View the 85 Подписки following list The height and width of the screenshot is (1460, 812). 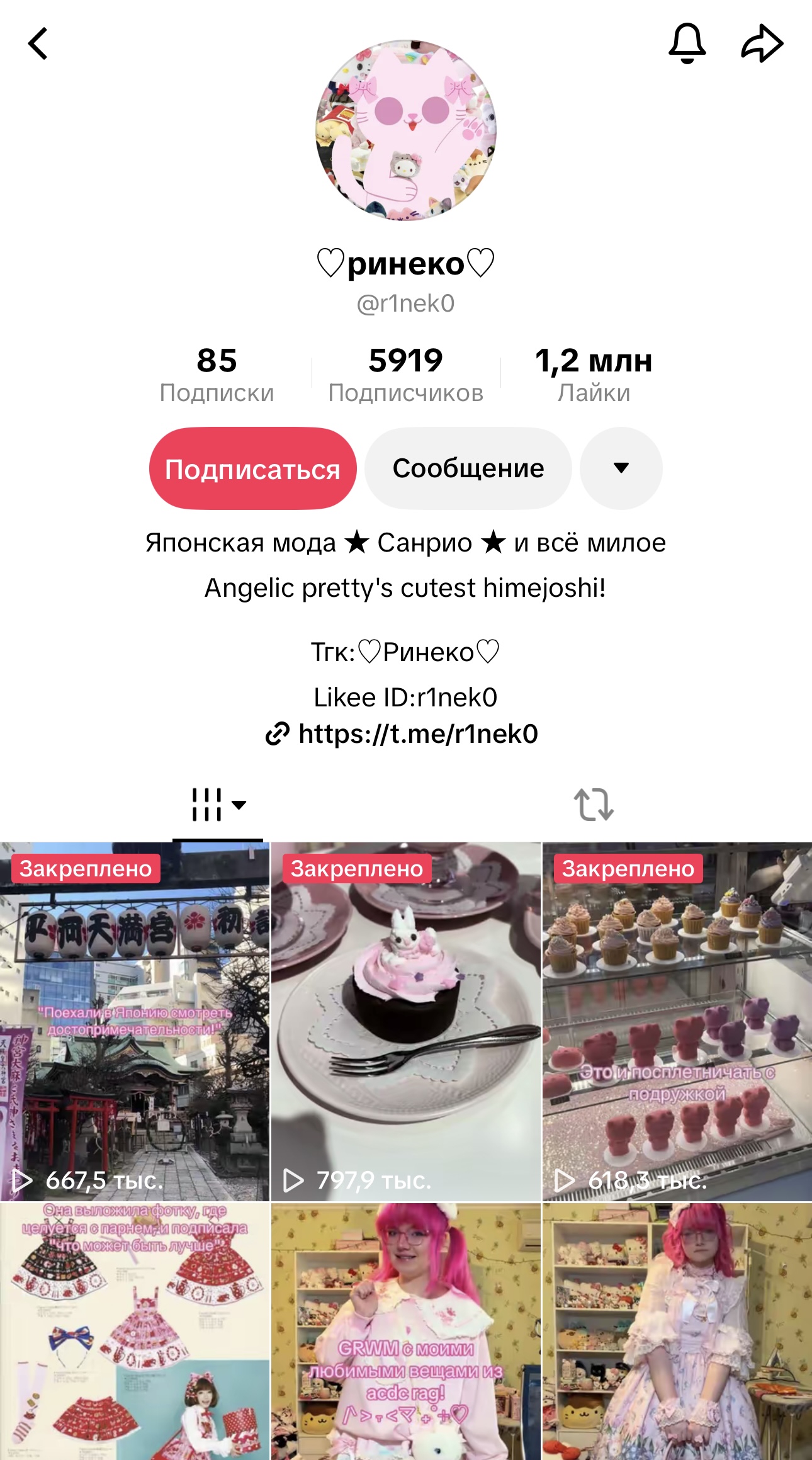[x=217, y=375]
